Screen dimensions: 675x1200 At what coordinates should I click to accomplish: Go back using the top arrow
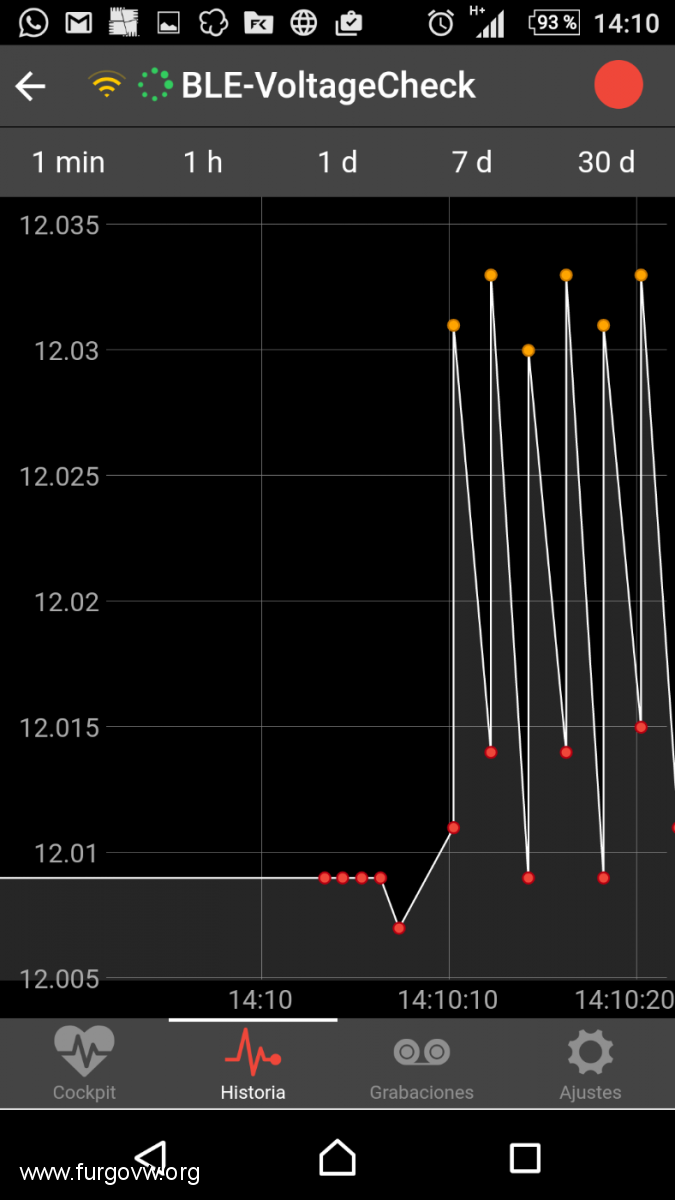coord(31,86)
